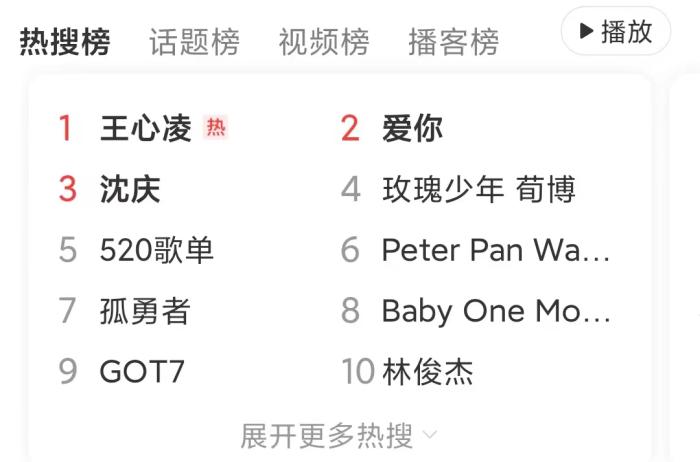Open hot search 孤勇者
The height and width of the screenshot is (462, 700).
click(x=145, y=311)
